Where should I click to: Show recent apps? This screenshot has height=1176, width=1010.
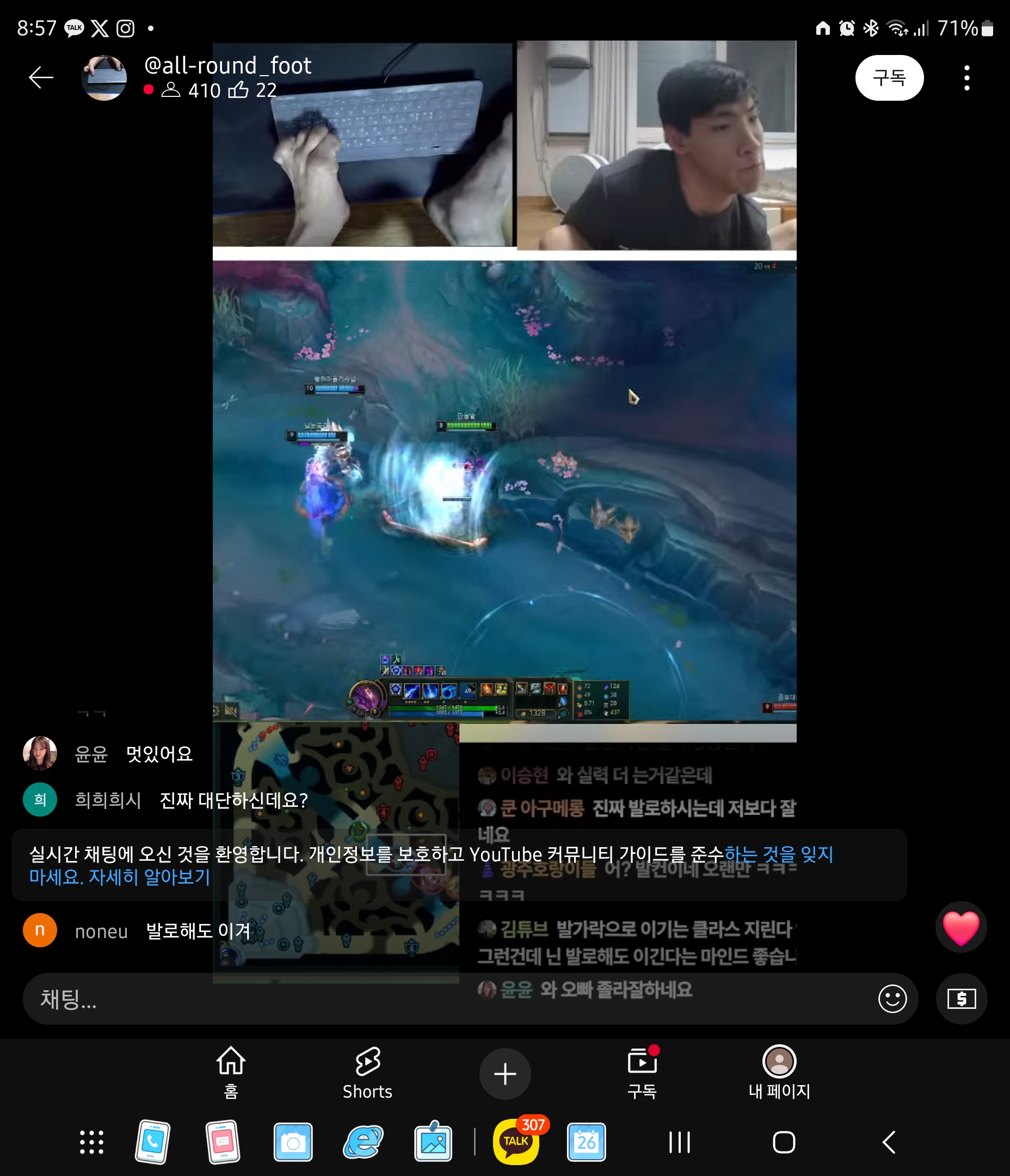pos(679,1142)
